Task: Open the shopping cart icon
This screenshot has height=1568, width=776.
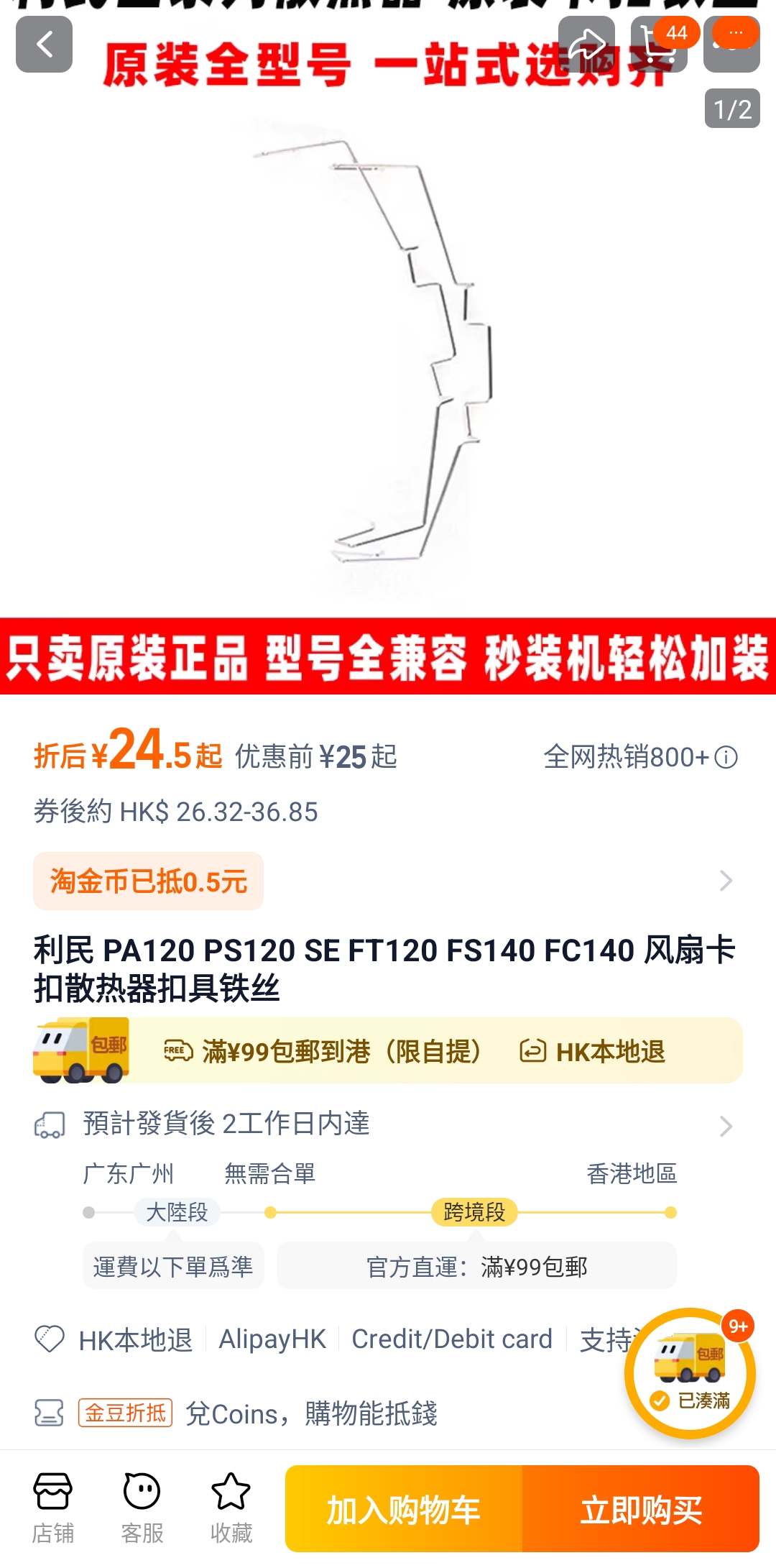Action: tap(659, 45)
